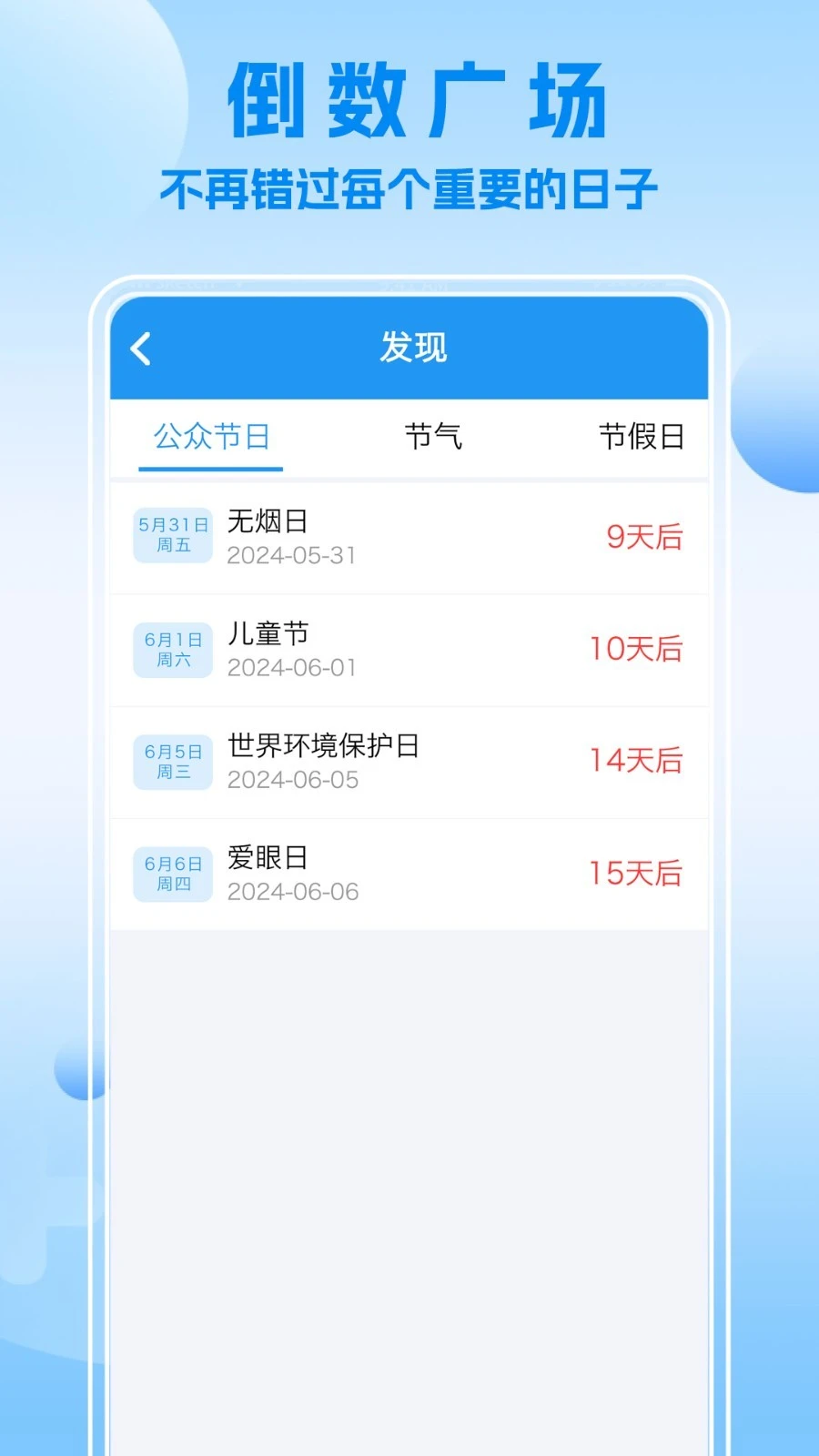Select the 公众节日 tab
Screen dimensions: 819x1456
211,437
